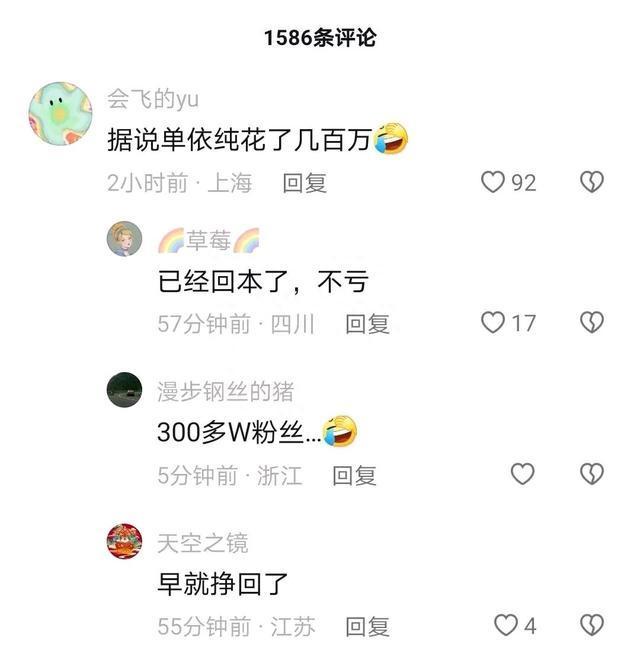Dislike 漫步钢丝的猪's comment
The image size is (640, 660).
pyautogui.click(x=592, y=474)
